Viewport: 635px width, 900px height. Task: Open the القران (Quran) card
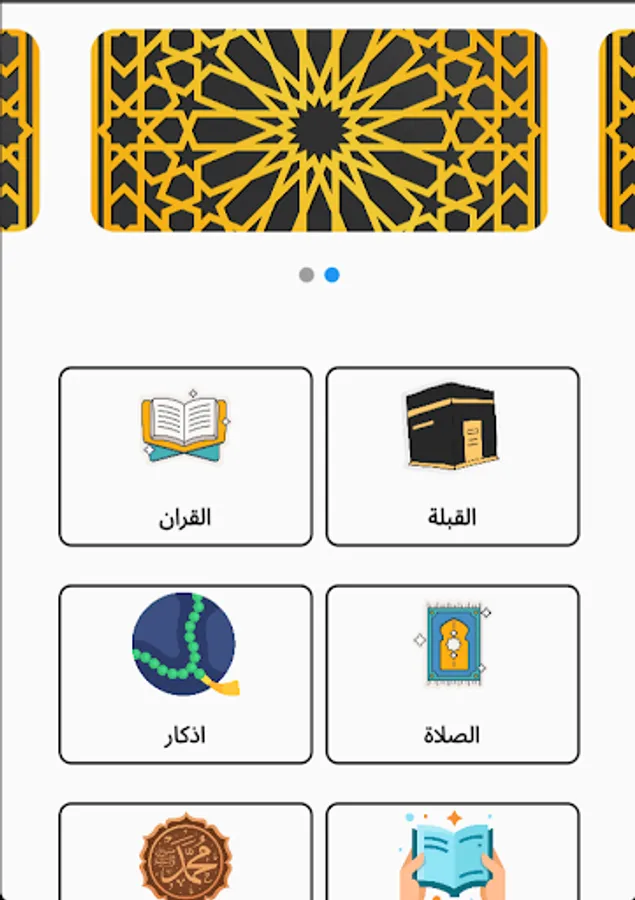(185, 456)
